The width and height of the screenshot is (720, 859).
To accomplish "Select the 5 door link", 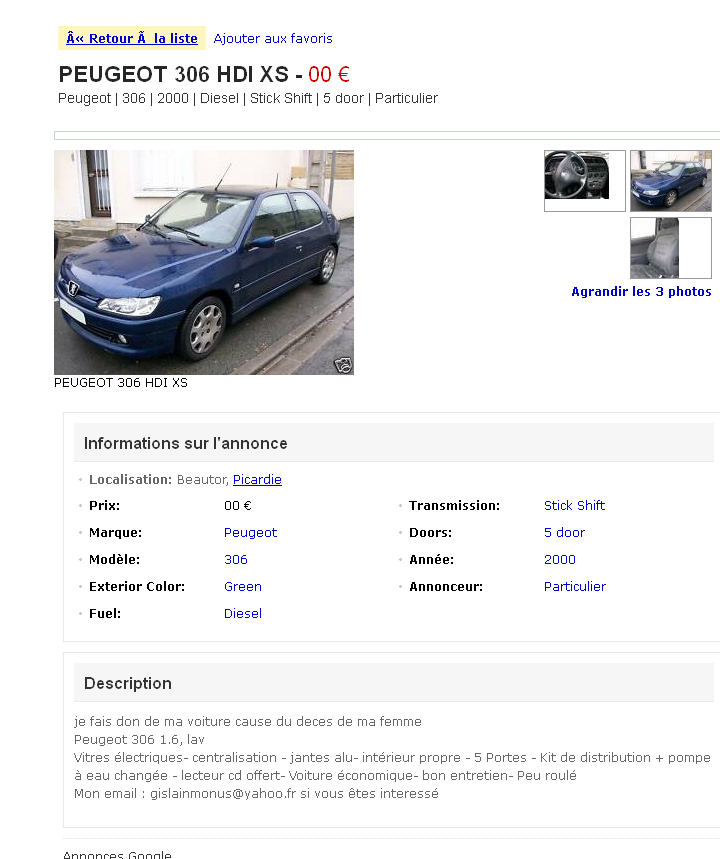I will click(564, 533).
